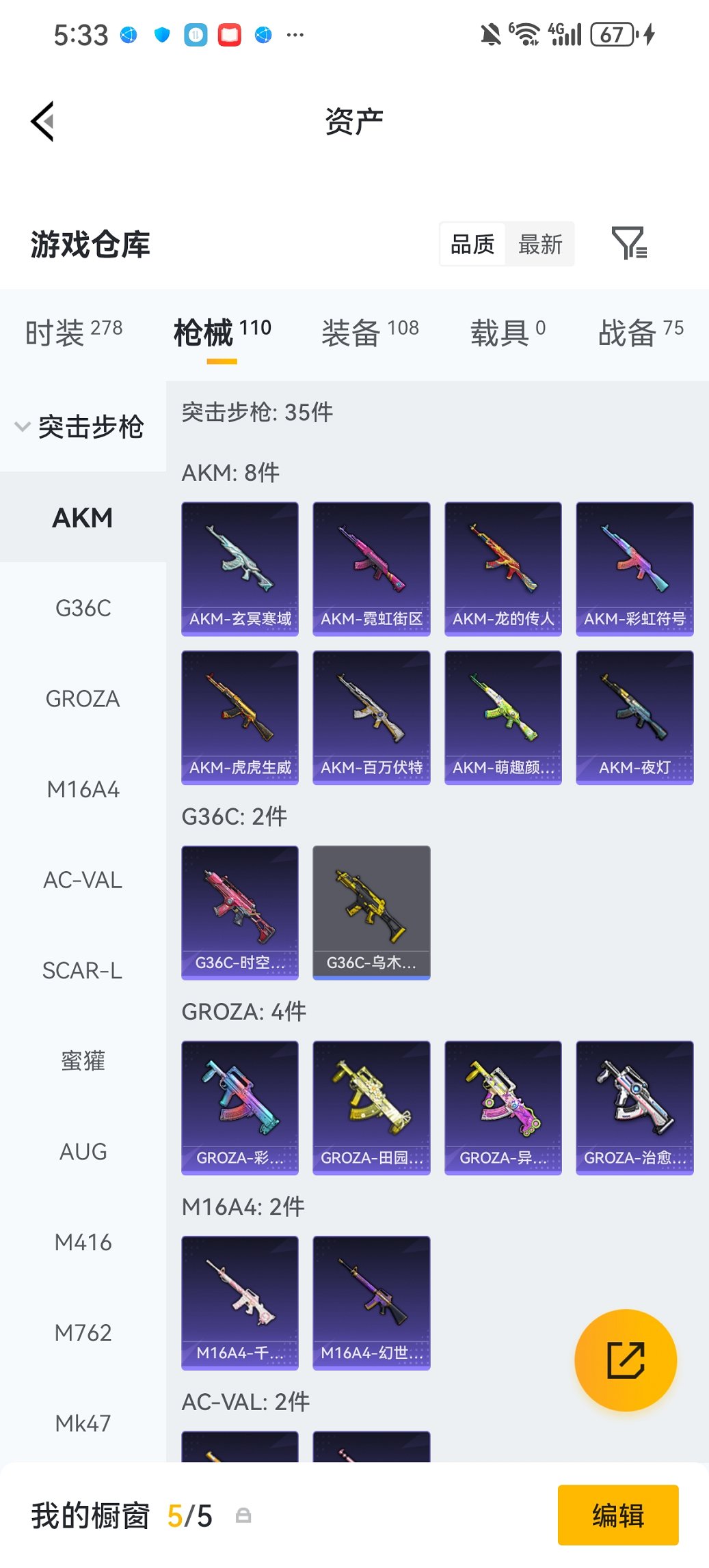Switch to the 战备 tab
The width and height of the screenshot is (709, 1568).
640,332
